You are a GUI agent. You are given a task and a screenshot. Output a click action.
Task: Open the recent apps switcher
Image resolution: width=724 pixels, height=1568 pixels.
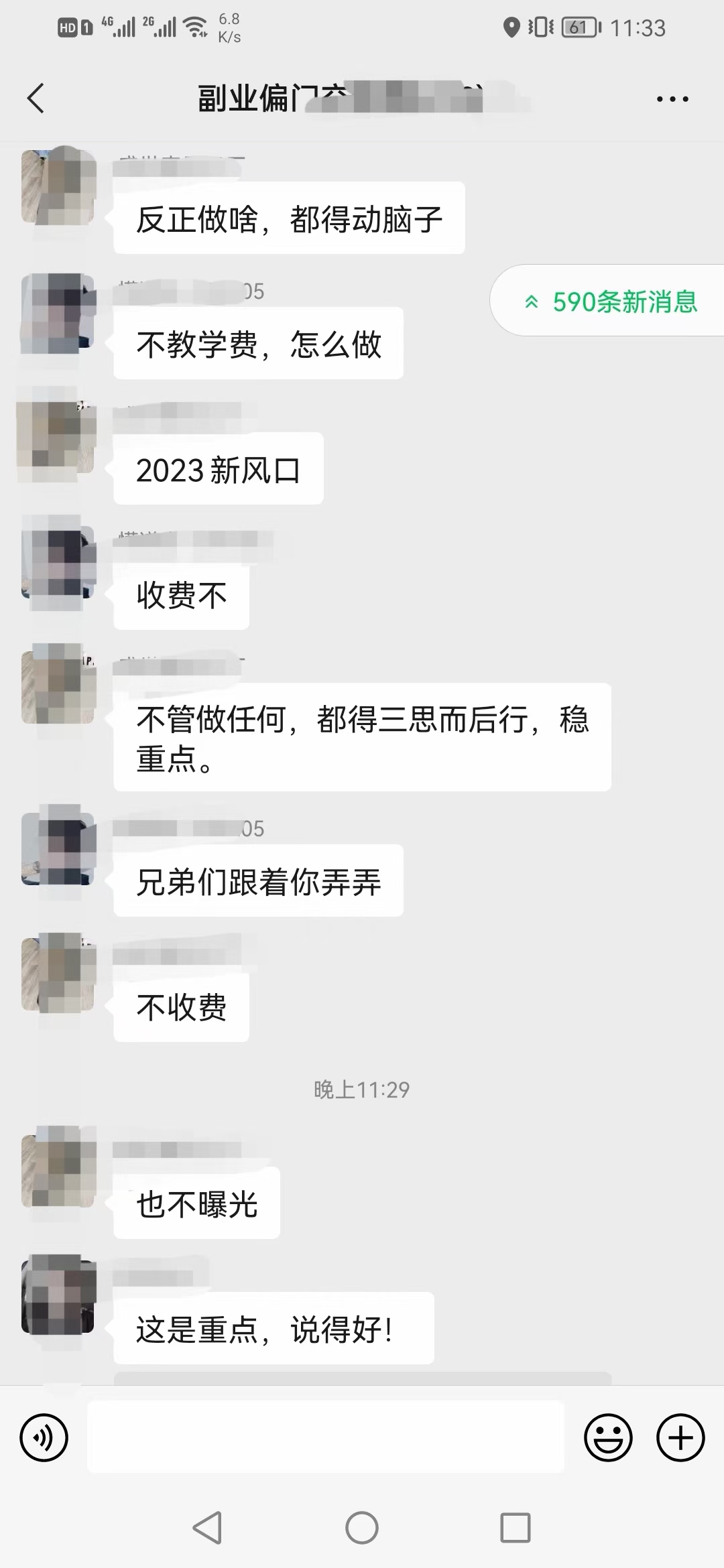coord(516,1528)
